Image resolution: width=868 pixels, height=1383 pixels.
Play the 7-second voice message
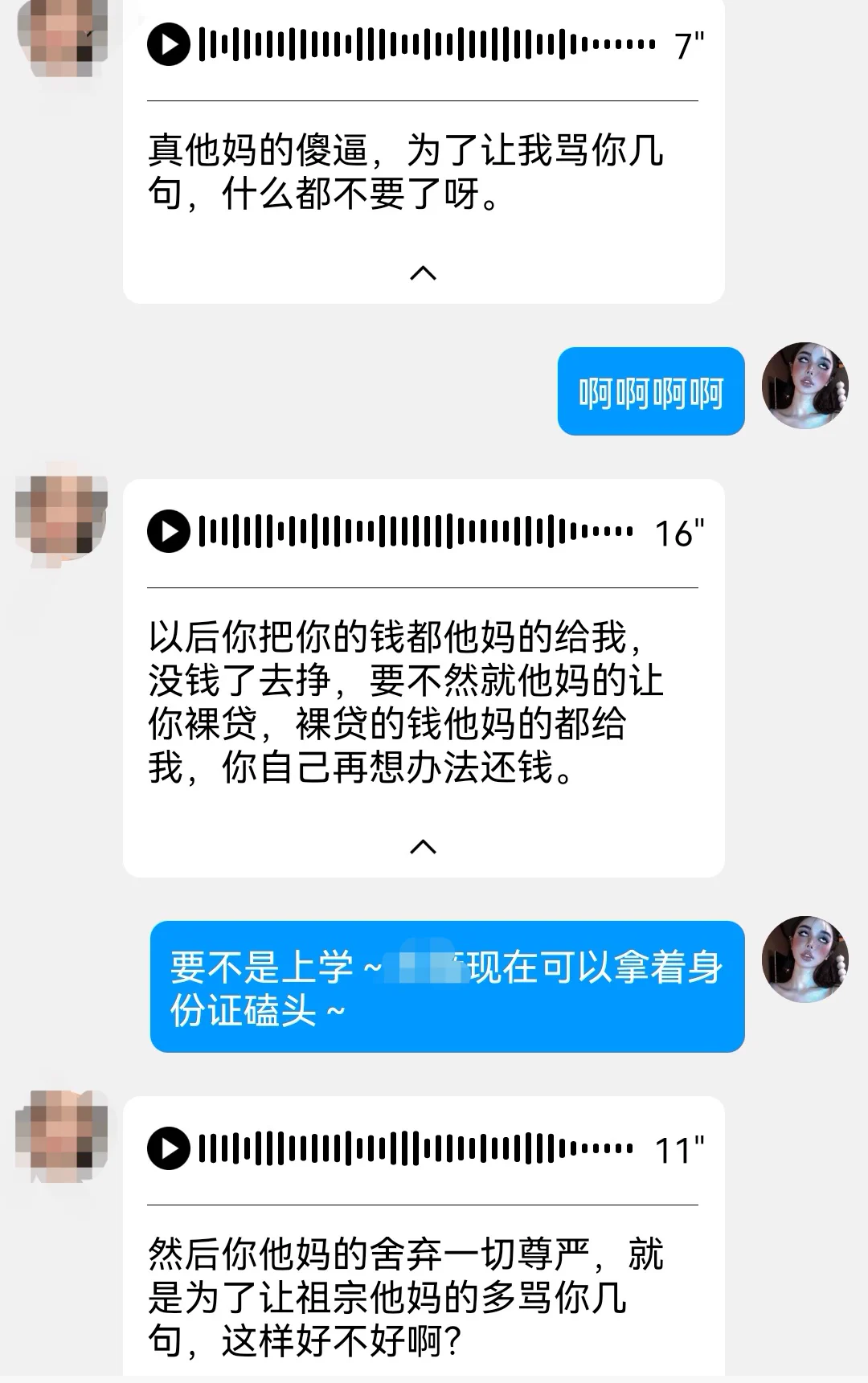(169, 44)
